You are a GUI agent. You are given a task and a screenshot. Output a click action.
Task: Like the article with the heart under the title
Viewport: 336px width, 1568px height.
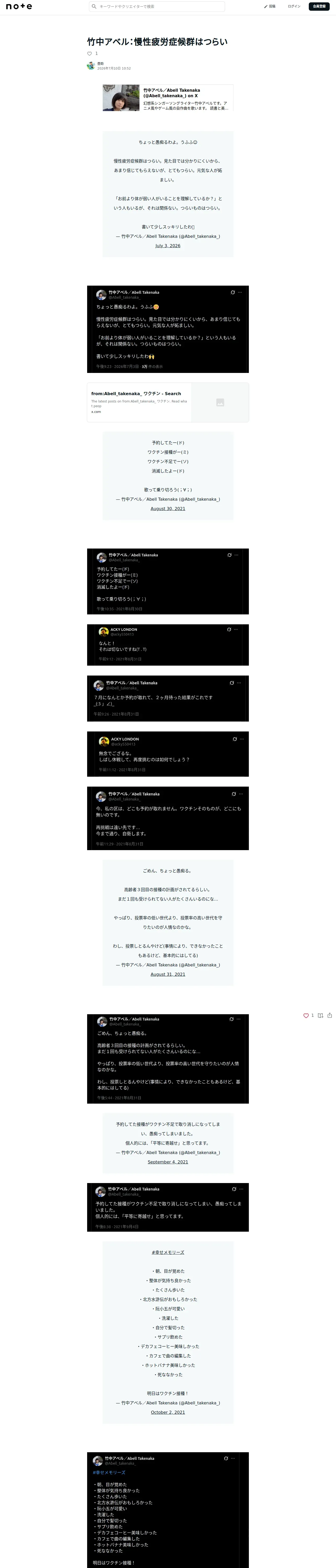click(x=90, y=54)
